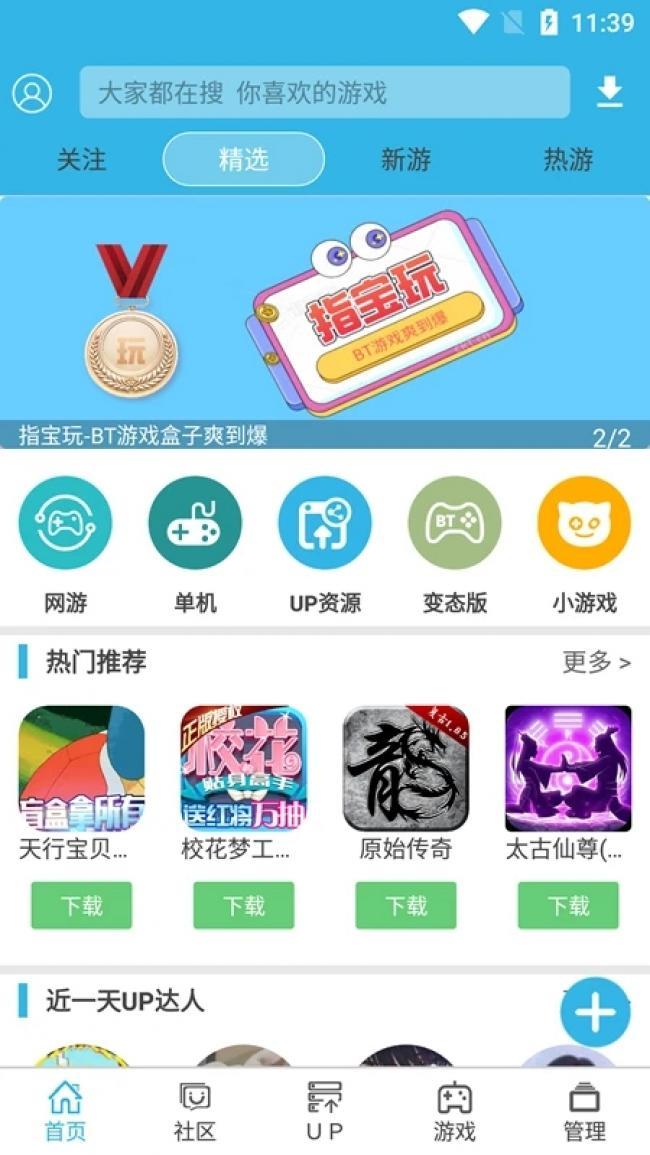The height and width of the screenshot is (1155, 650).
Task: Go to the 社区 tab
Action: pyautogui.click(x=195, y=1112)
